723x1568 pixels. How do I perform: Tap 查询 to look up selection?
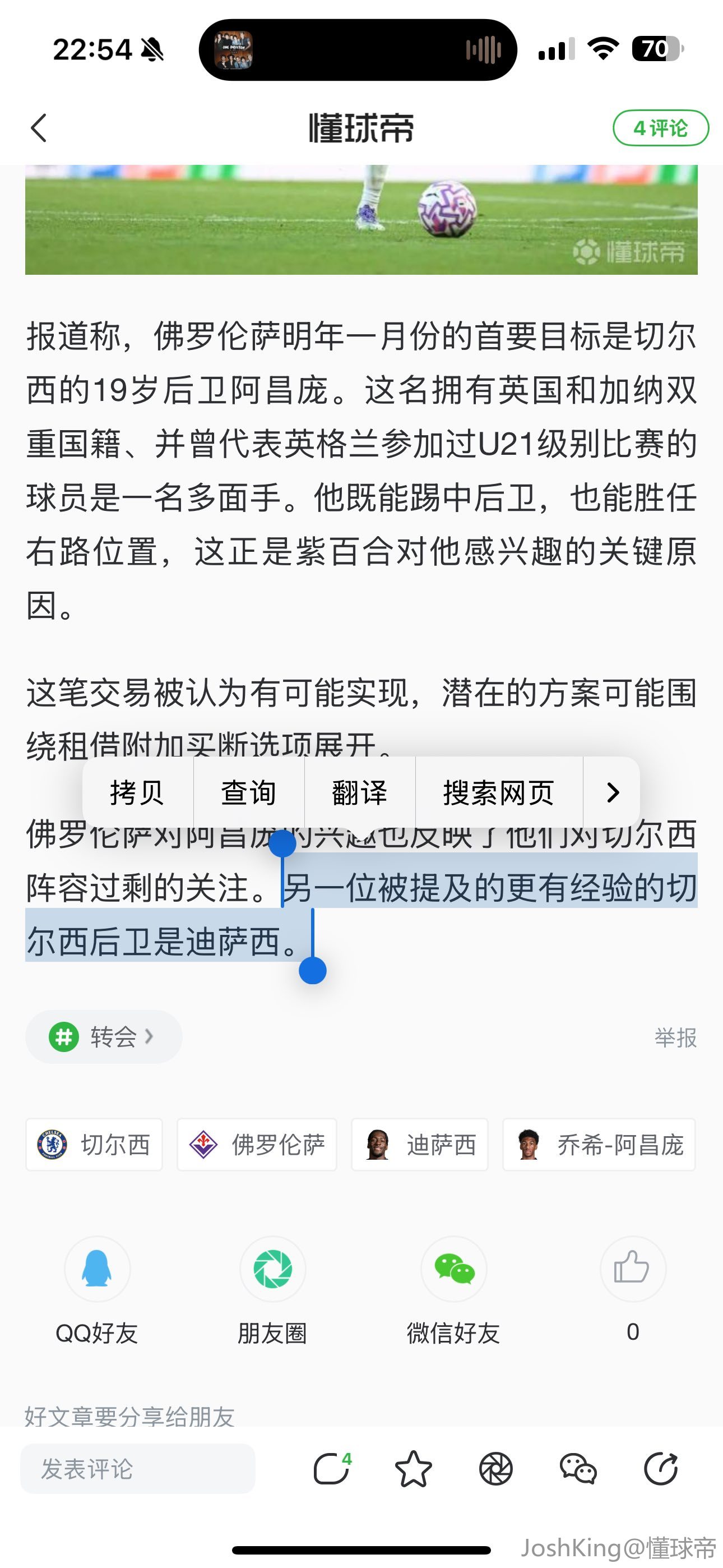click(248, 792)
